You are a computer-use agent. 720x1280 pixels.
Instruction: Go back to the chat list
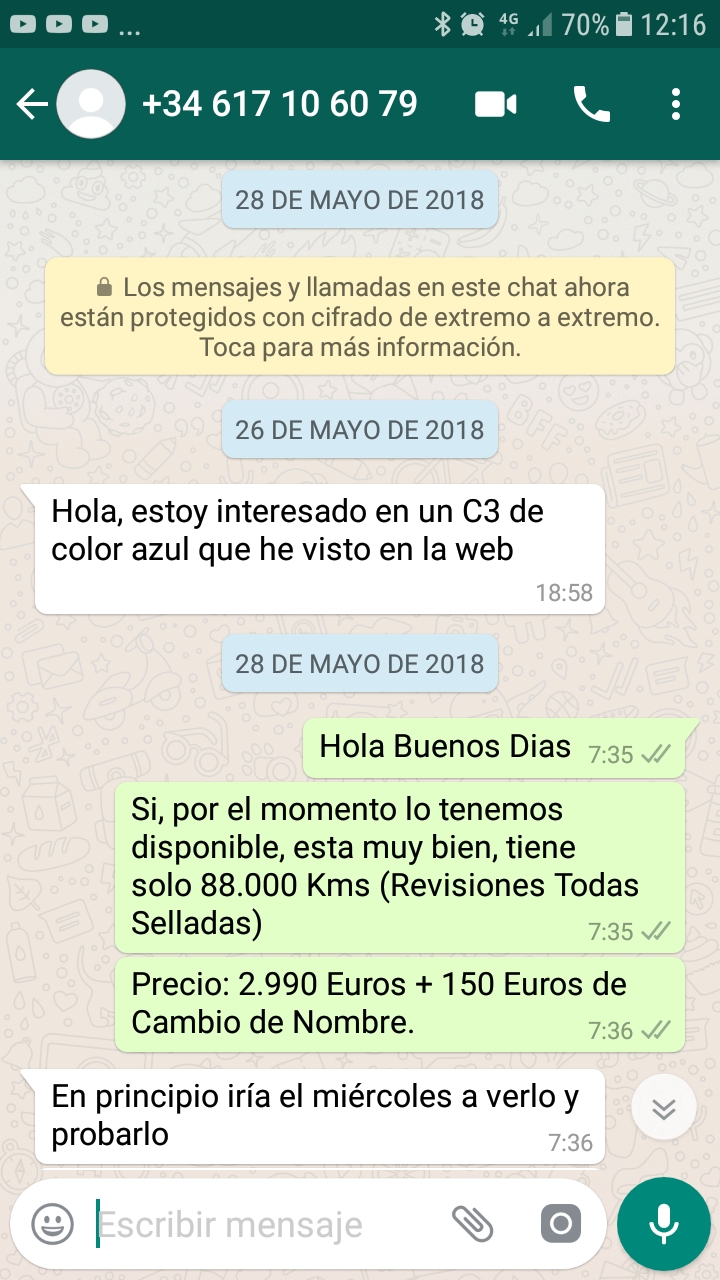coord(32,104)
